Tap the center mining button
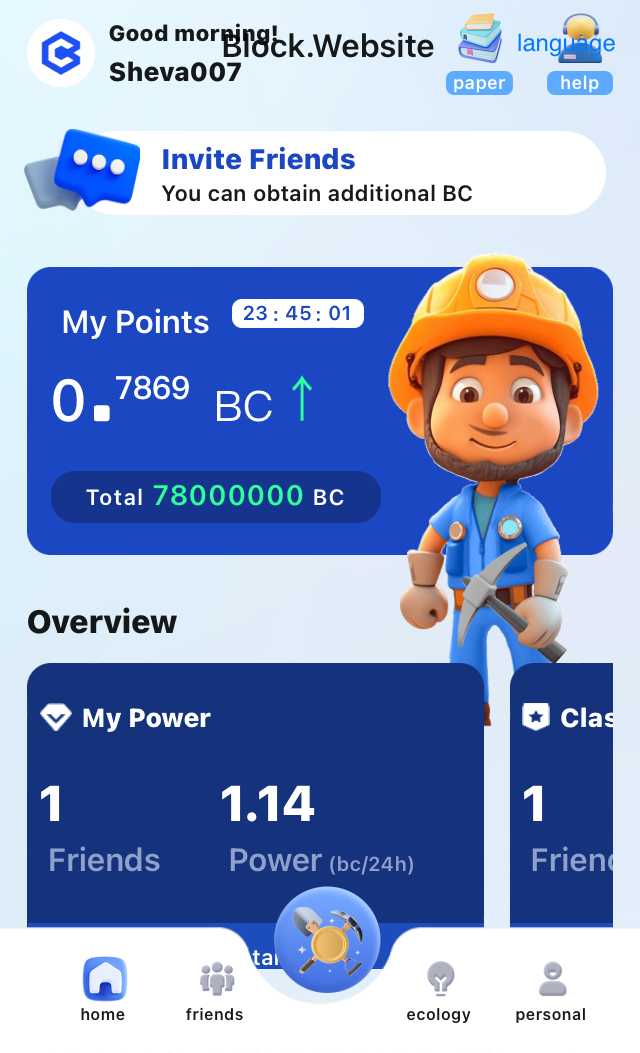 tap(326, 940)
